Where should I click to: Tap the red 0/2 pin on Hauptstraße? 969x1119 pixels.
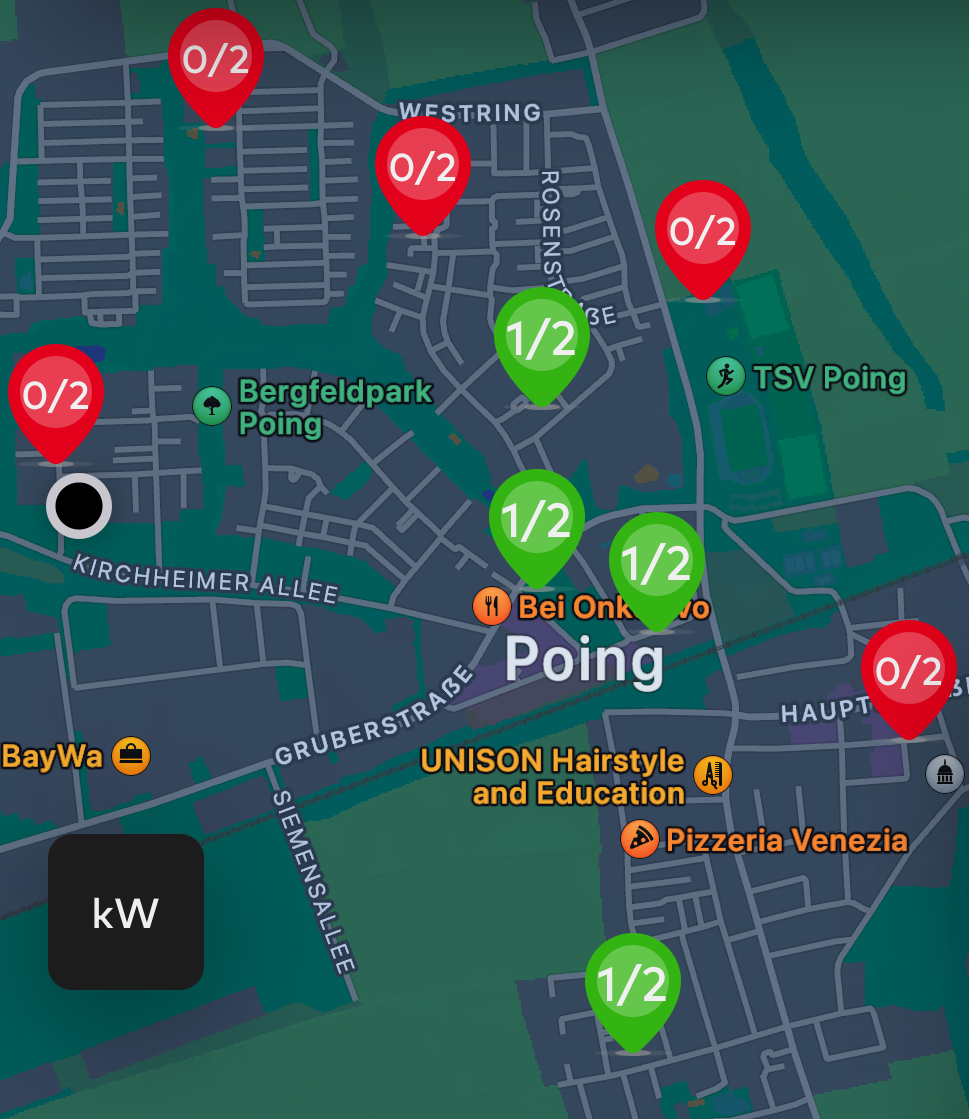(x=908, y=672)
